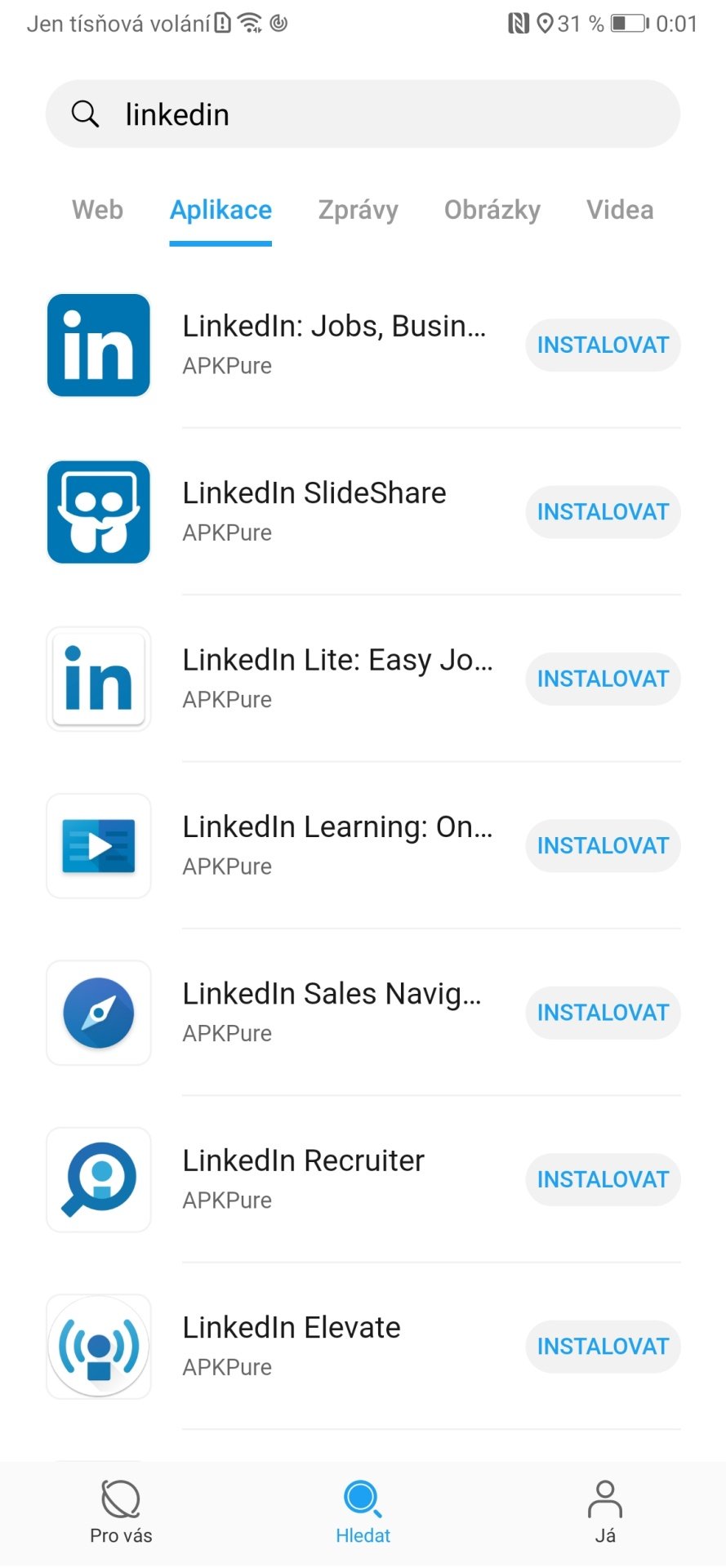Go to Pro vás section
The image size is (726, 1568).
tap(121, 1512)
